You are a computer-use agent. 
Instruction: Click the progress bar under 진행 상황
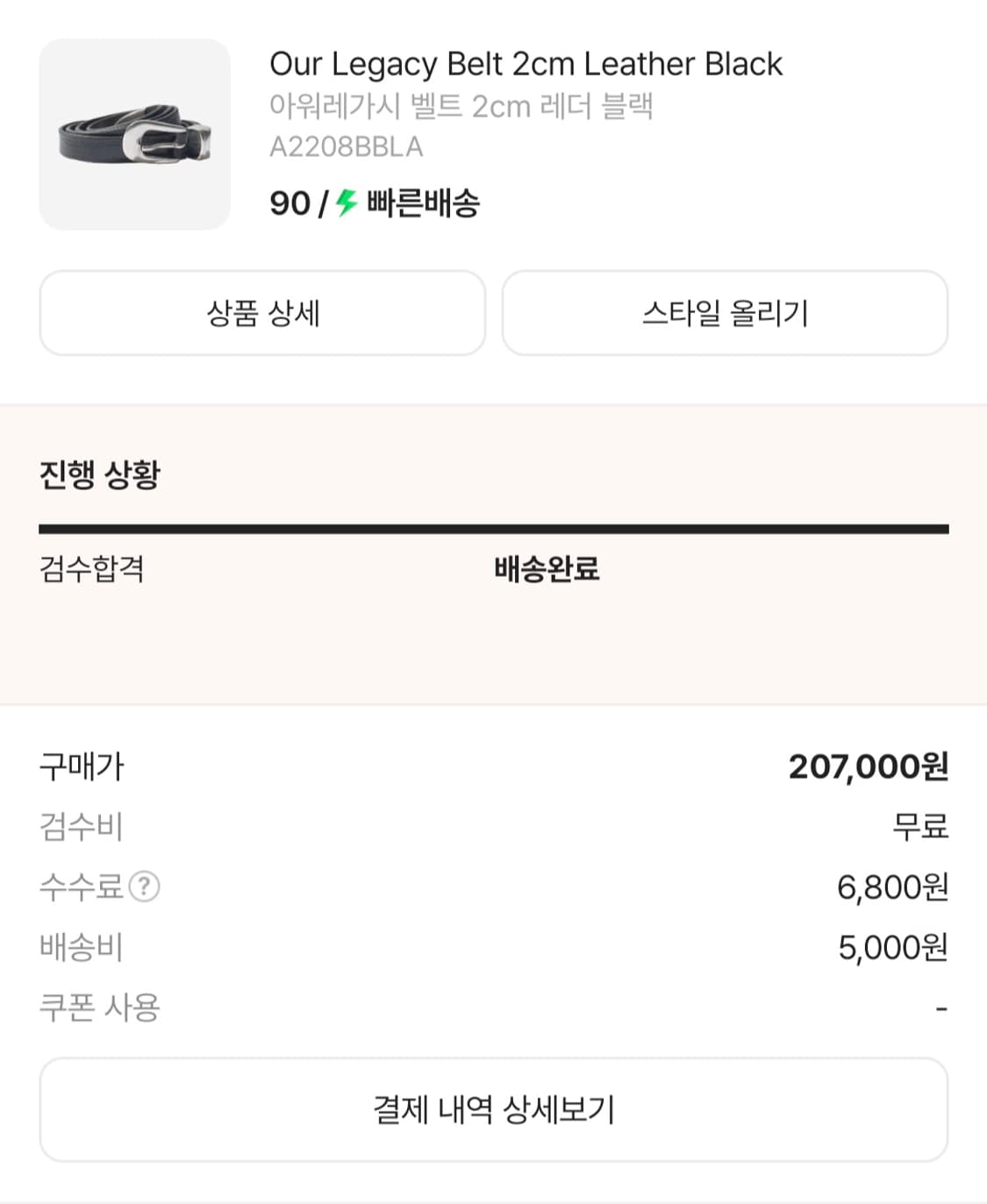(x=493, y=527)
